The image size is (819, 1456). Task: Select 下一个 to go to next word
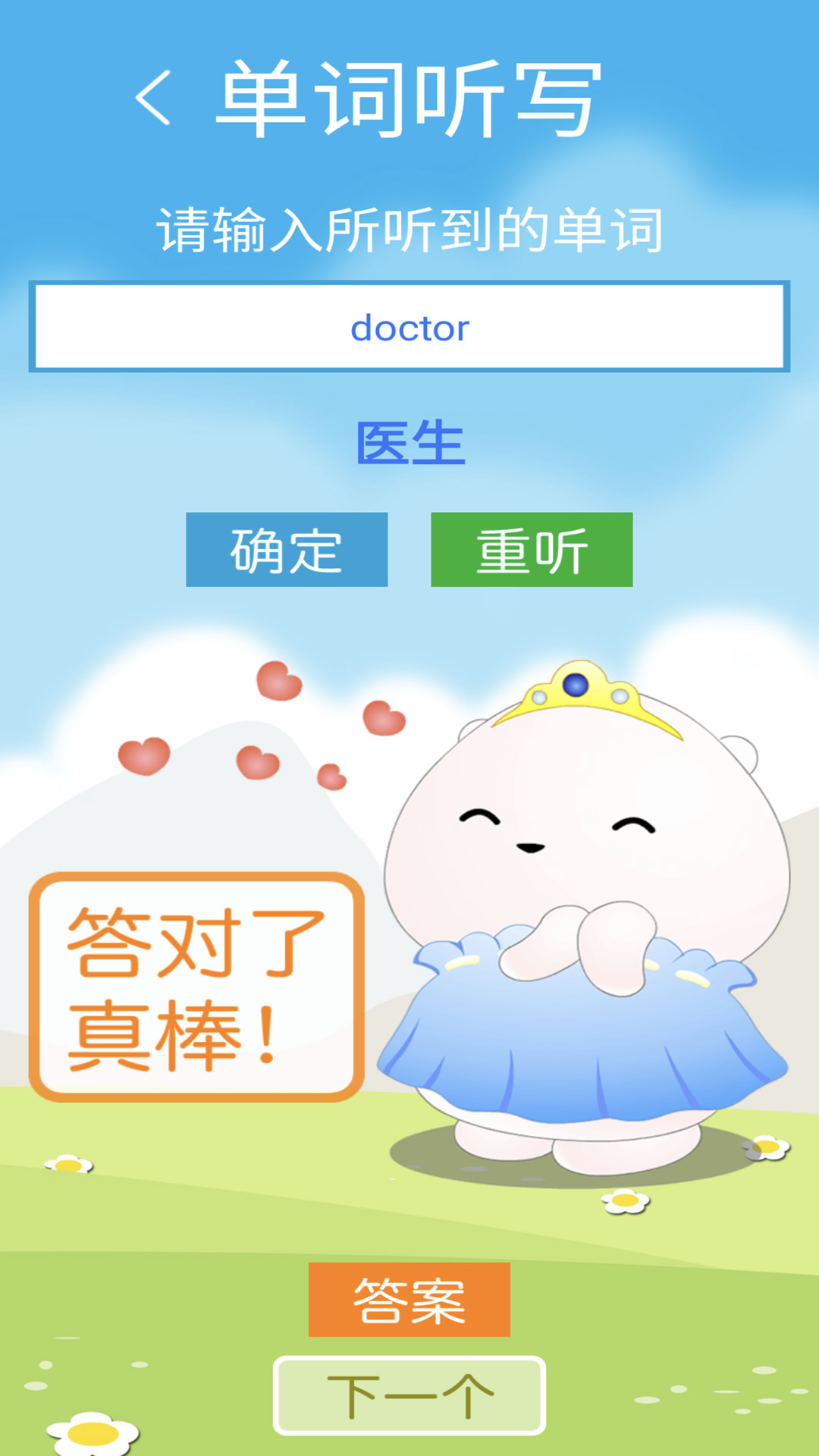[409, 1395]
